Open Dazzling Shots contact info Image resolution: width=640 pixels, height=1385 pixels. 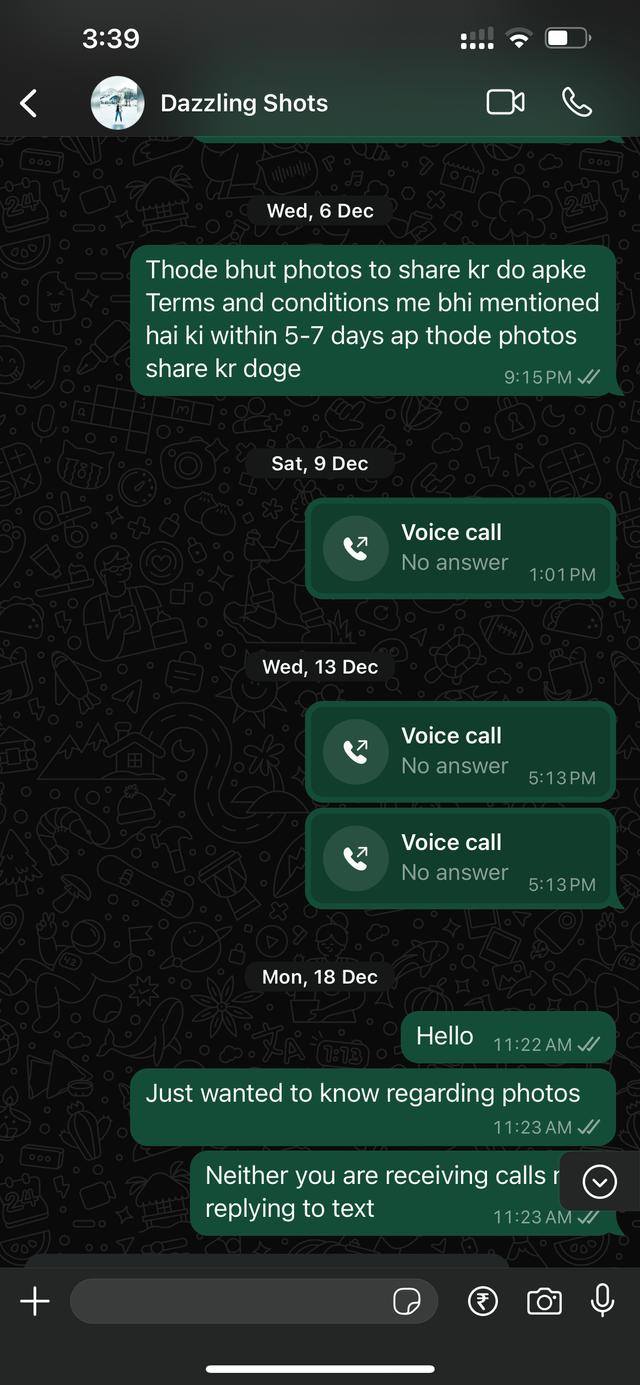[x=244, y=103]
